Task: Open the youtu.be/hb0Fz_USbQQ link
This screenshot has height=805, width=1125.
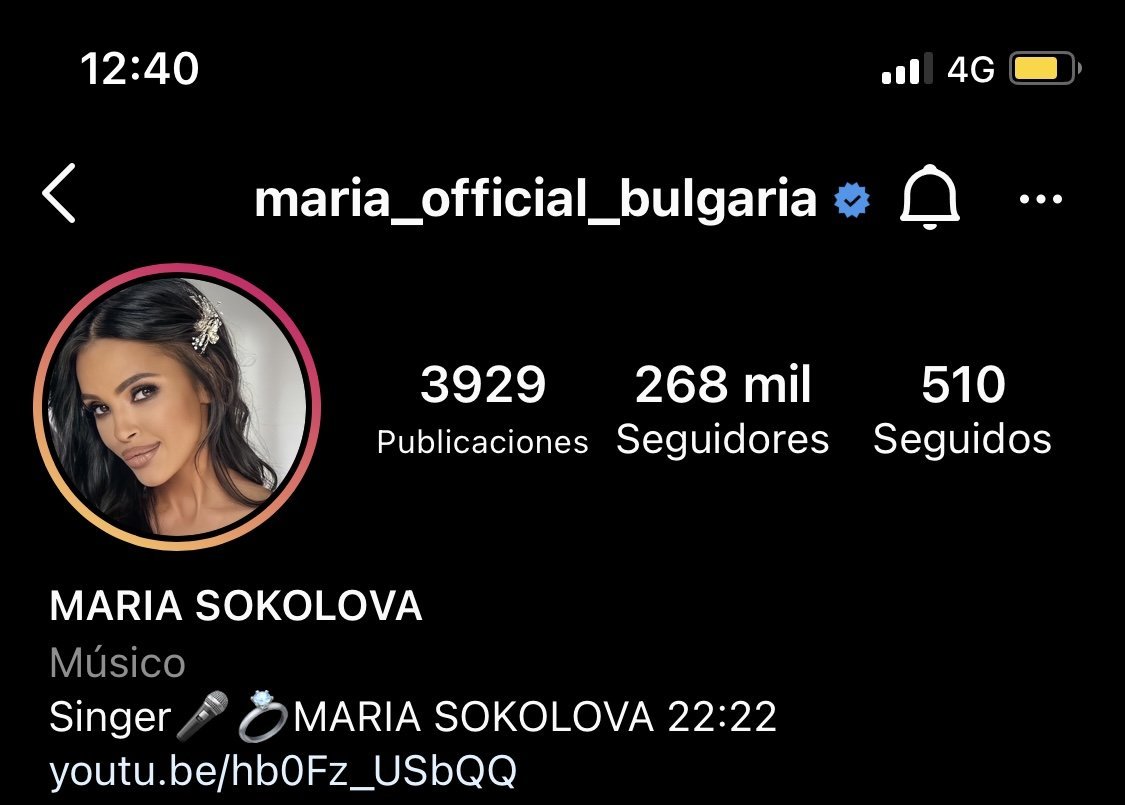Action: (x=283, y=771)
